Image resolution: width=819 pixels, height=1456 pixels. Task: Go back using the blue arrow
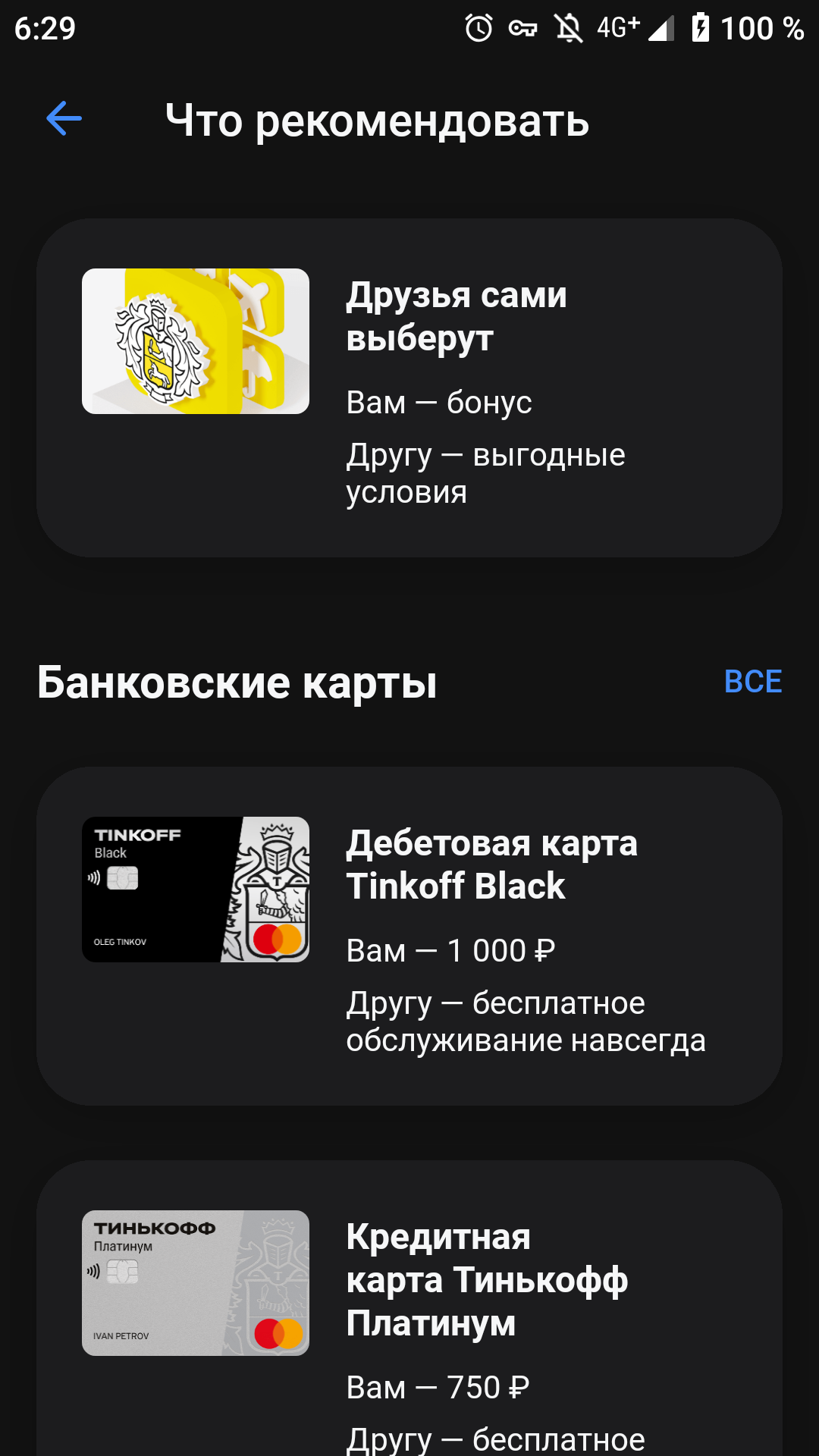tap(64, 119)
